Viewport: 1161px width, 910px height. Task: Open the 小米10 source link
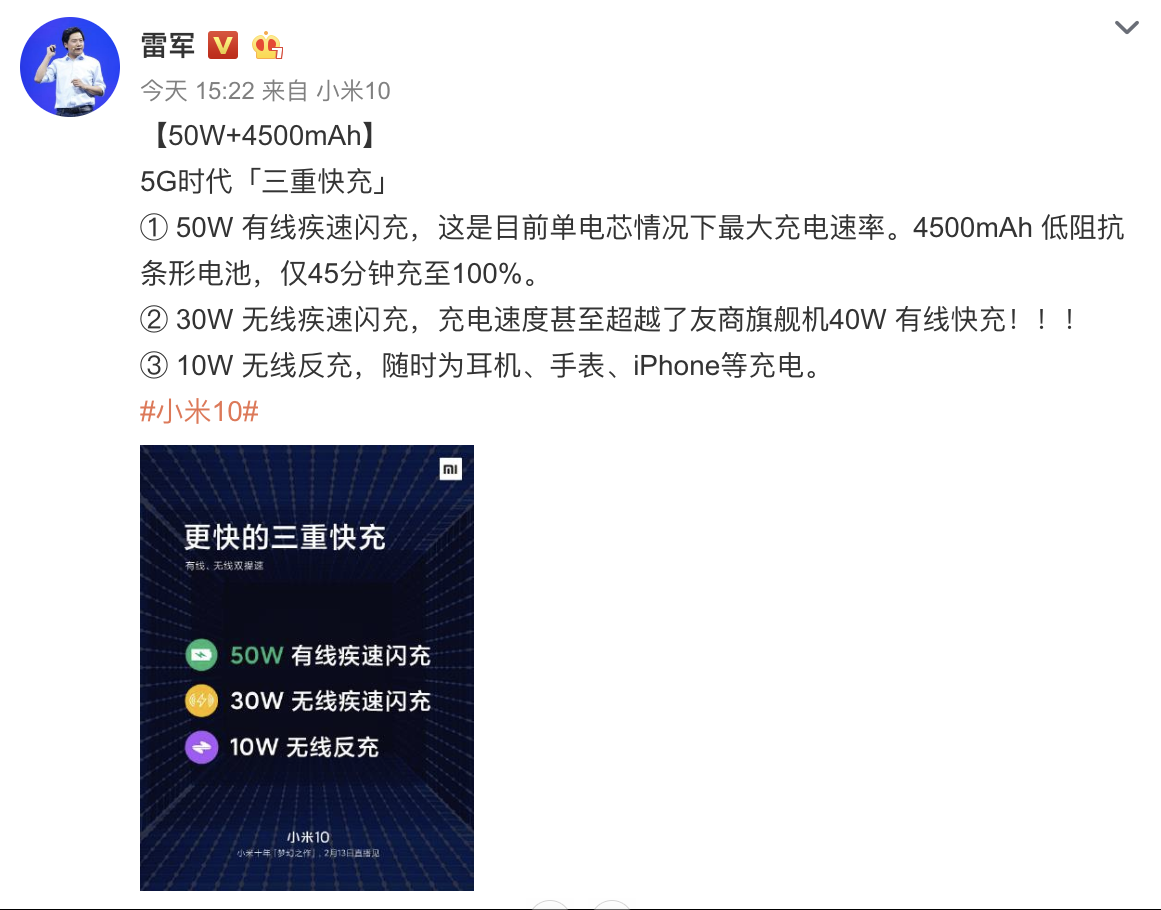point(353,91)
